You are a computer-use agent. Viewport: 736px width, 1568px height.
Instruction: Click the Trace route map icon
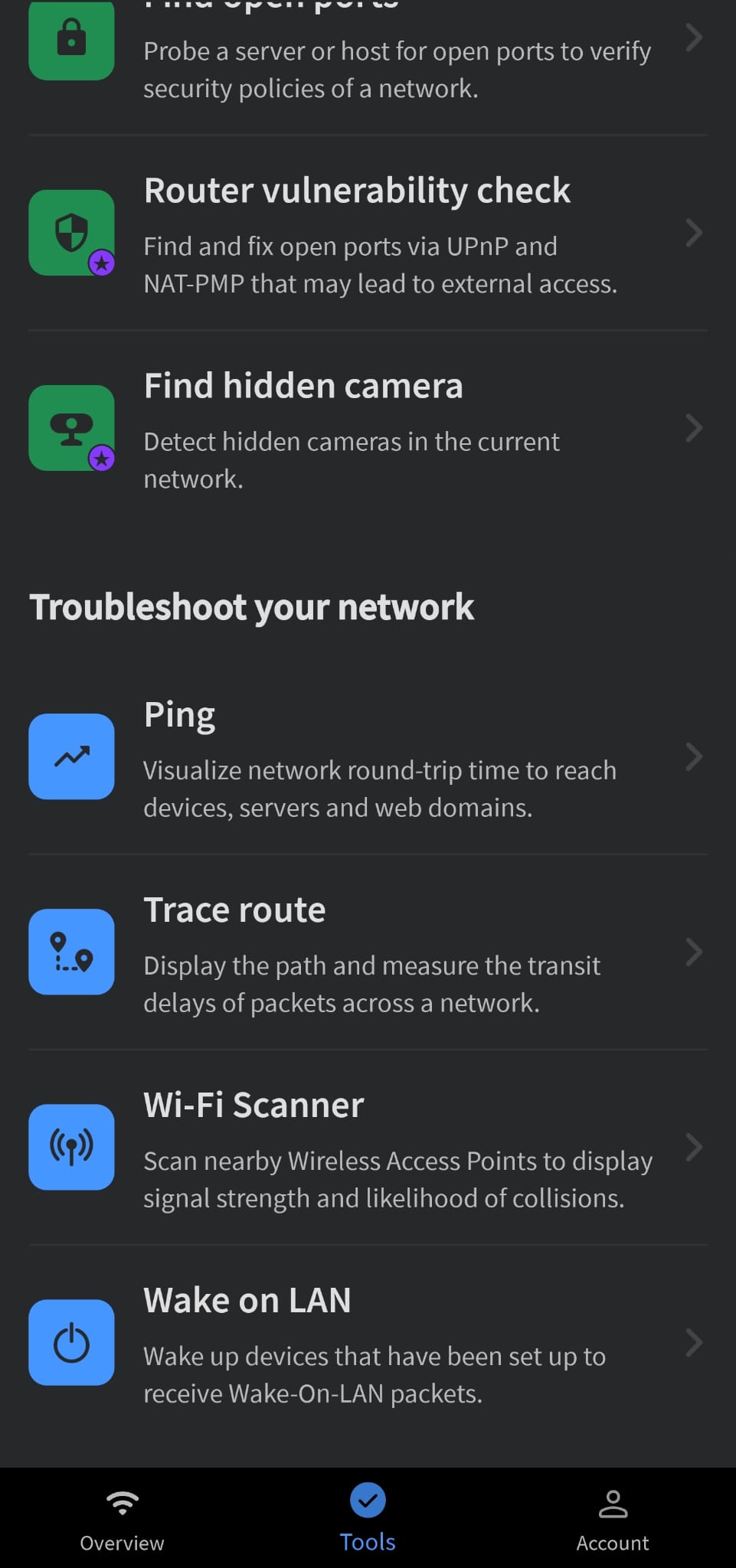click(x=70, y=952)
